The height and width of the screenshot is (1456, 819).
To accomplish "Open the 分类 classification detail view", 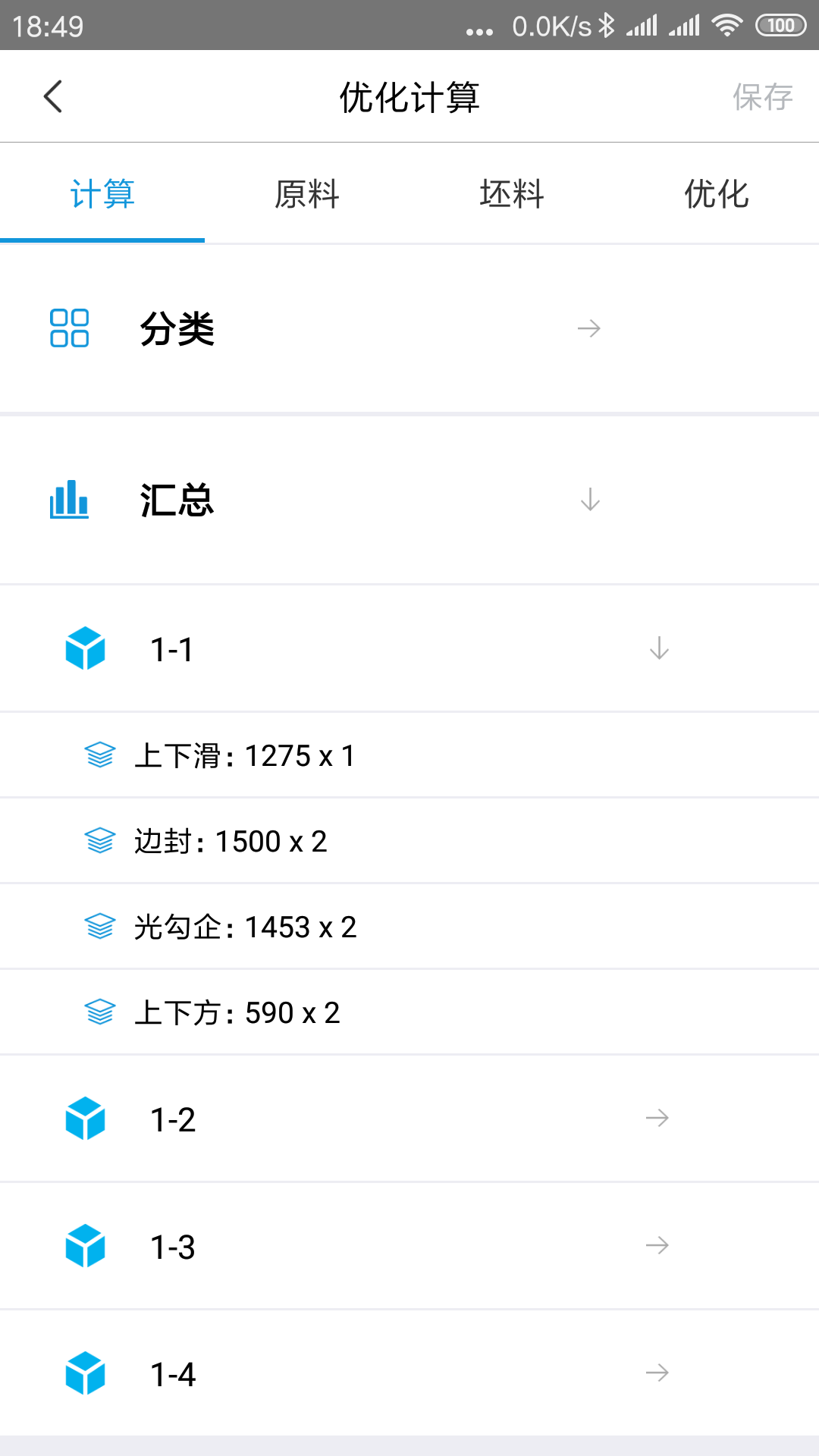I will (589, 328).
